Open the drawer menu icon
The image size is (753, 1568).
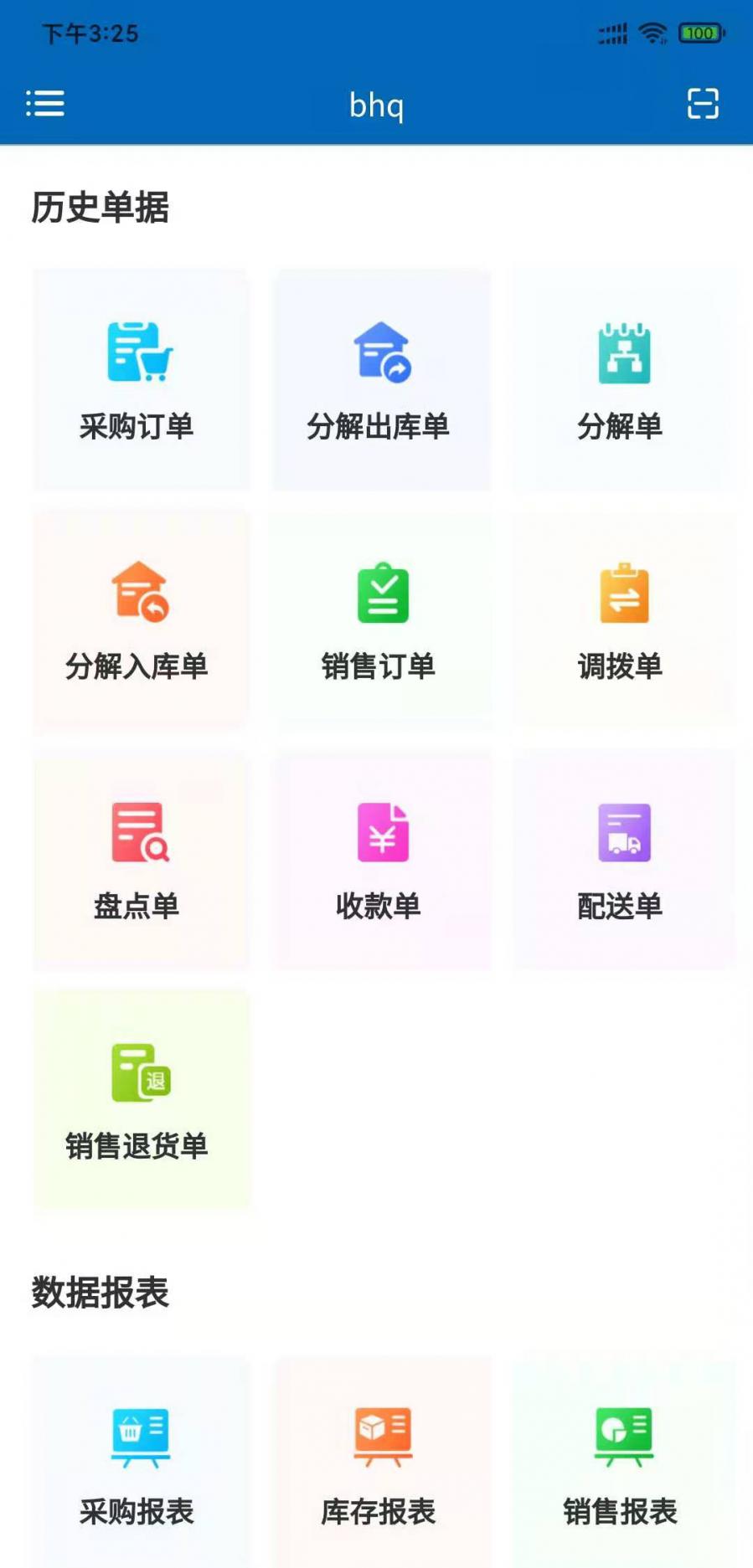tap(45, 104)
